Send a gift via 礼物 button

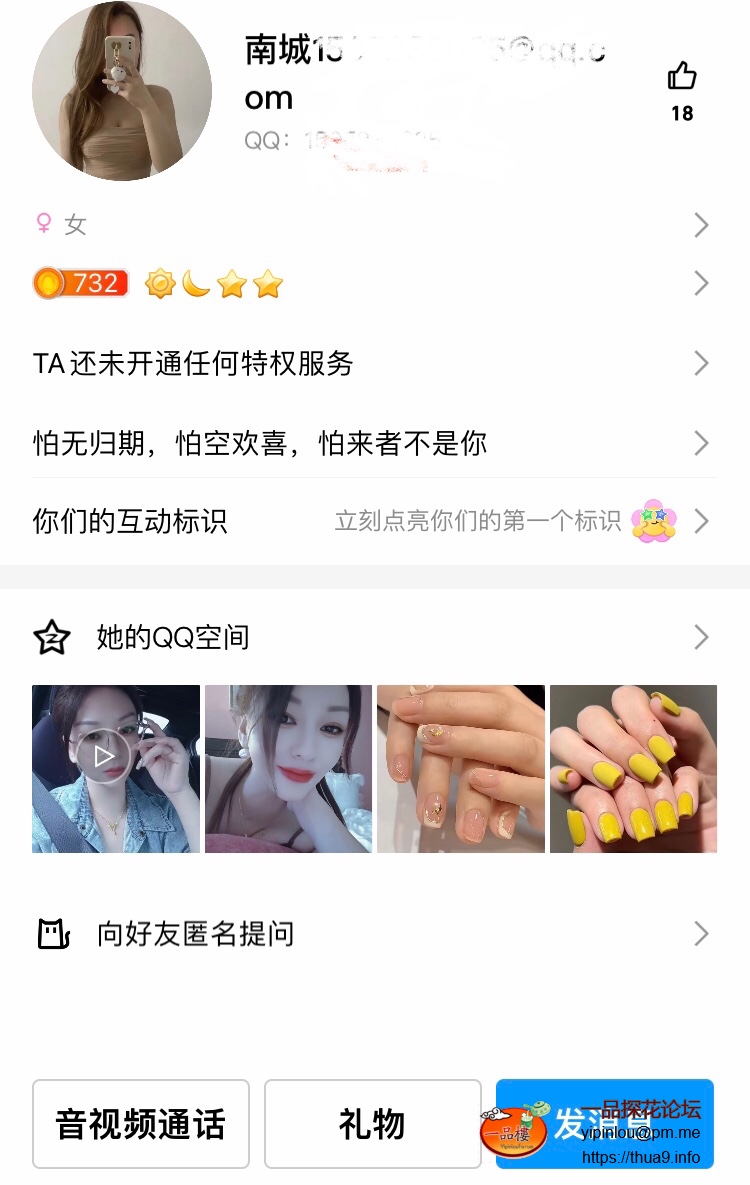(372, 1124)
